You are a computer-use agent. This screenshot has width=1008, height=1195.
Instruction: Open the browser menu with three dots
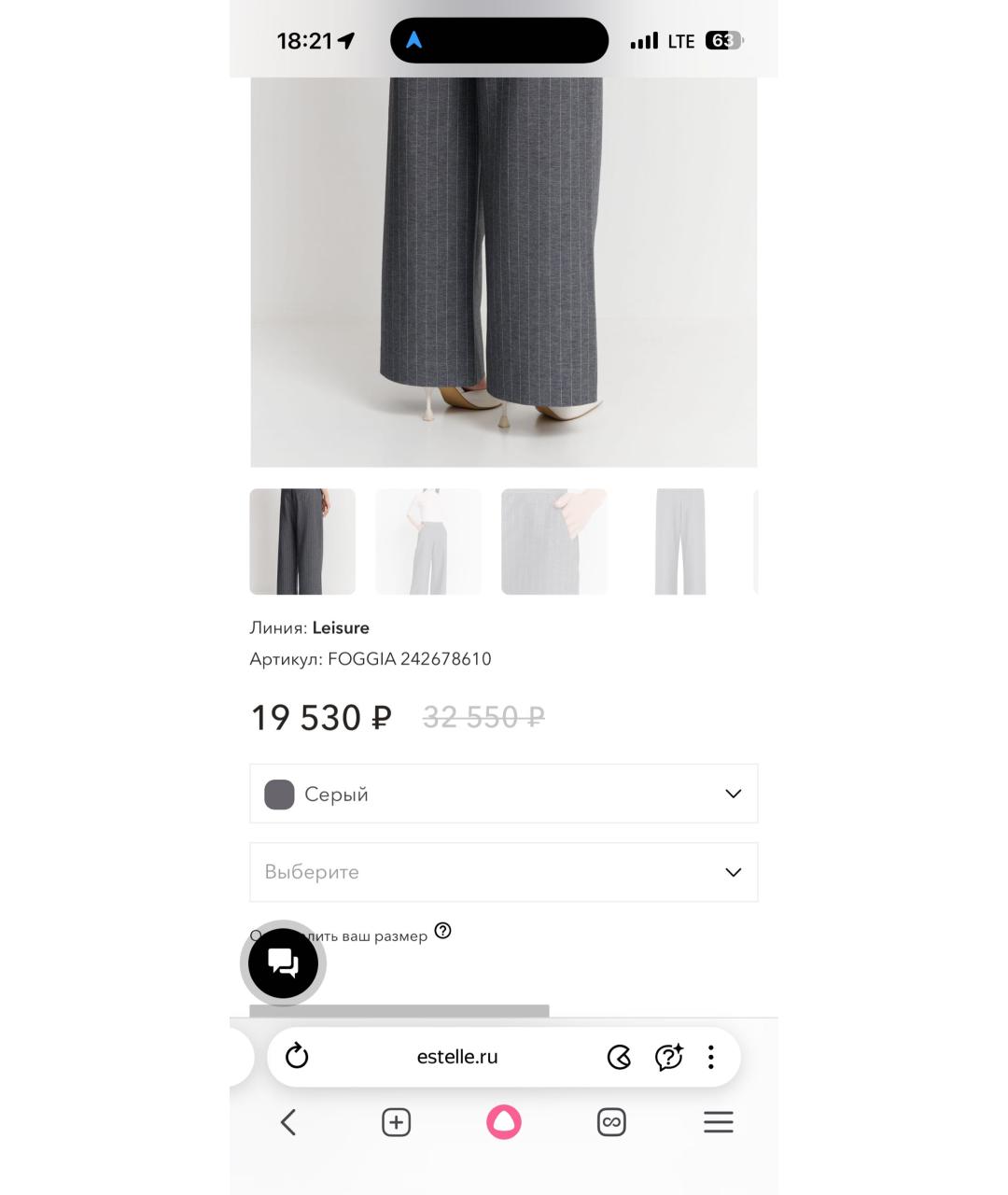point(710,1057)
